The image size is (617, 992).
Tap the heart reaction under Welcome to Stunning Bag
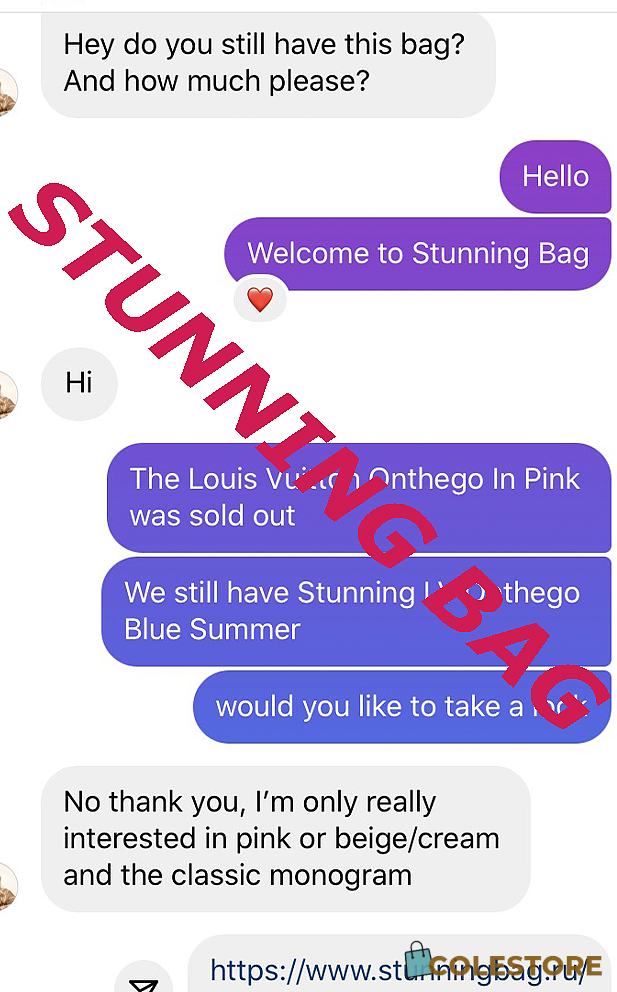260,299
